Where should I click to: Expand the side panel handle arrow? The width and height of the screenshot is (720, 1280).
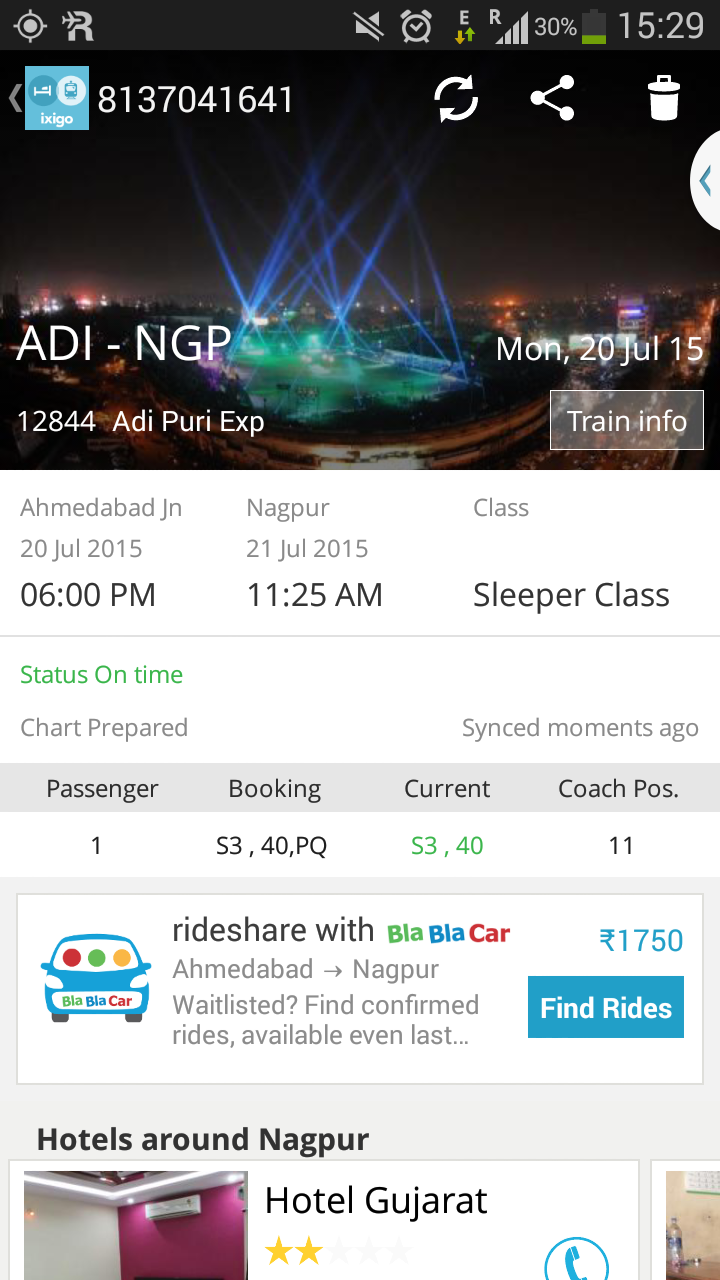click(706, 181)
